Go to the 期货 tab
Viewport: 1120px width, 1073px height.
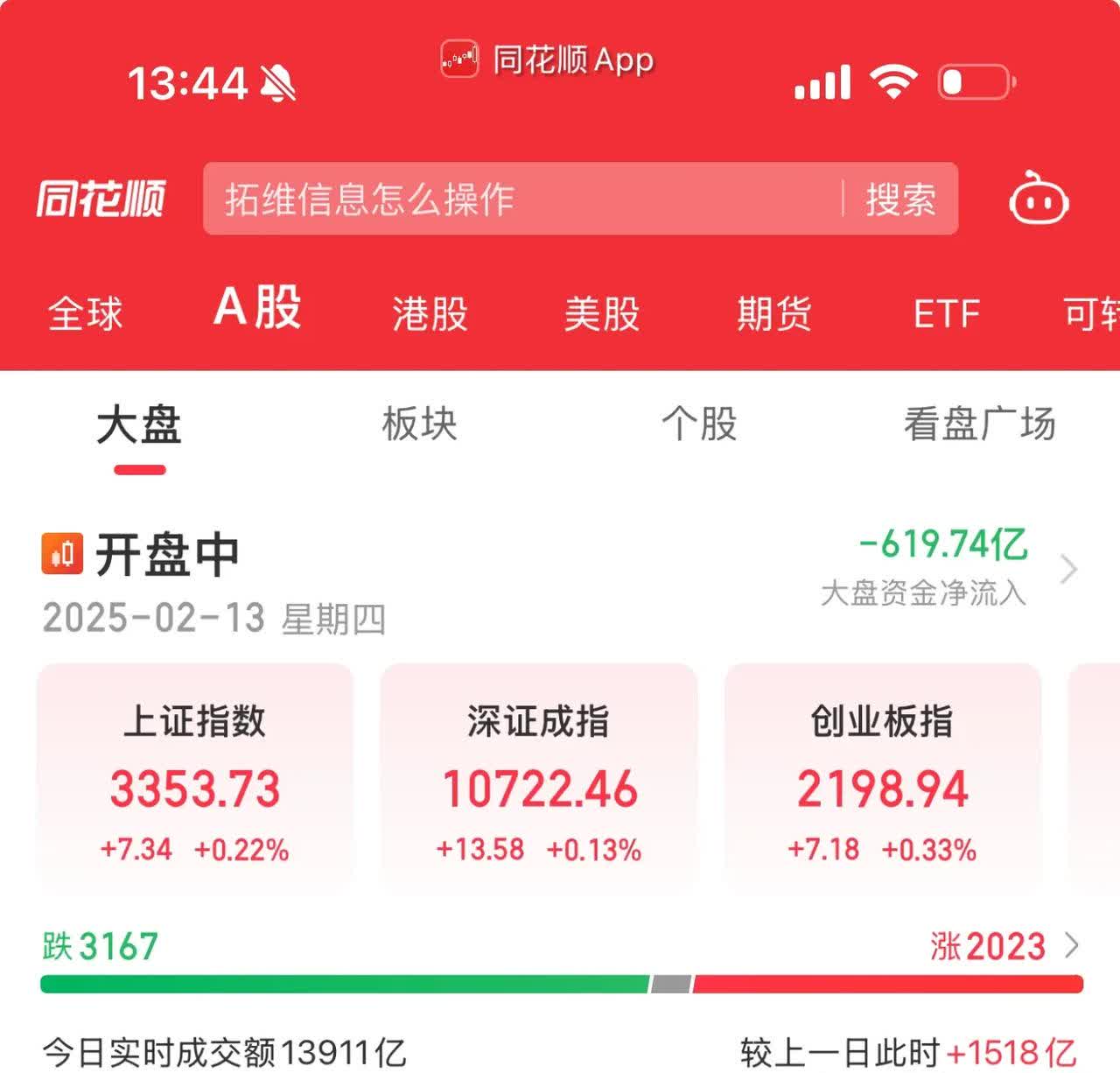click(773, 313)
